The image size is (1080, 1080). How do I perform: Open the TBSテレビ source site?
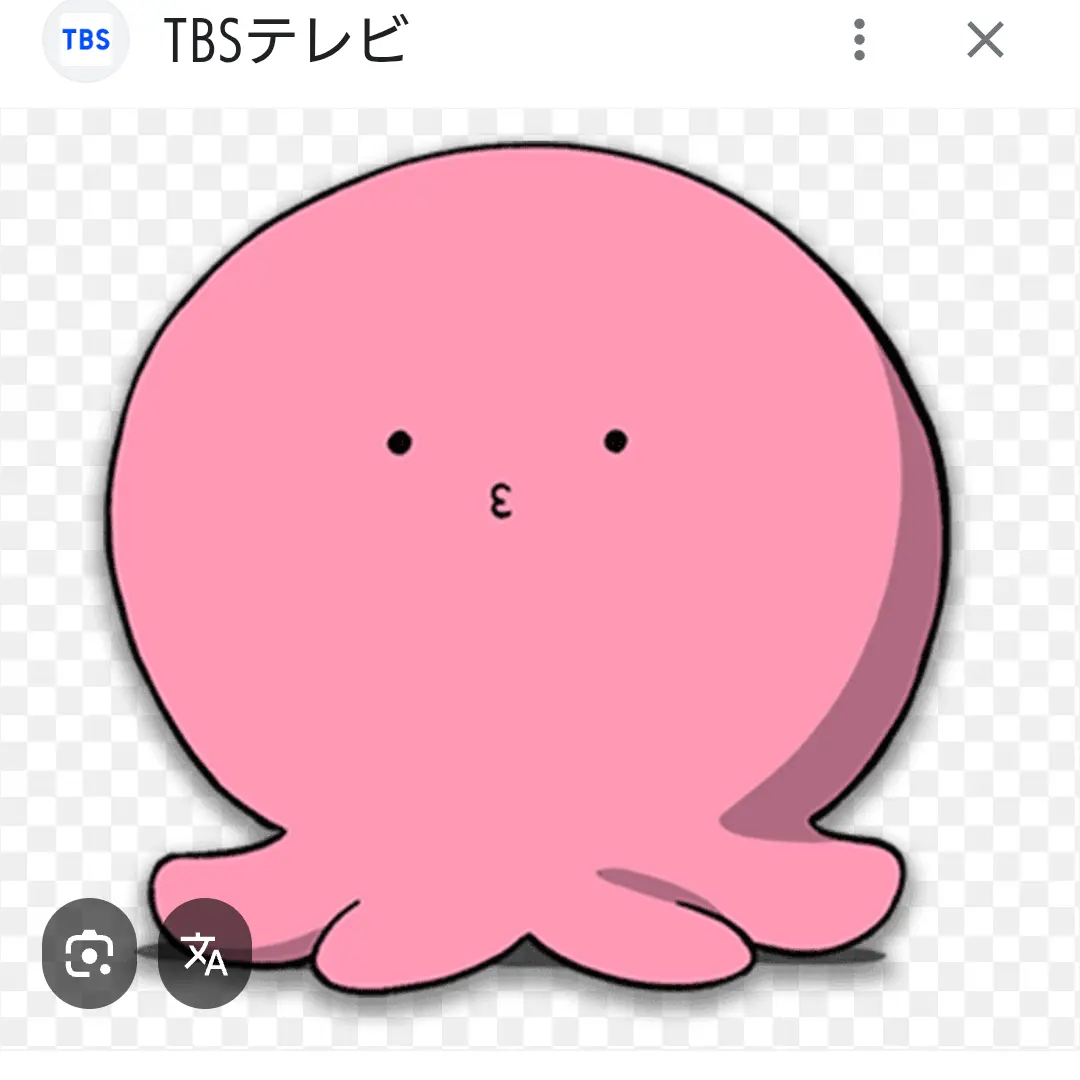coord(285,41)
